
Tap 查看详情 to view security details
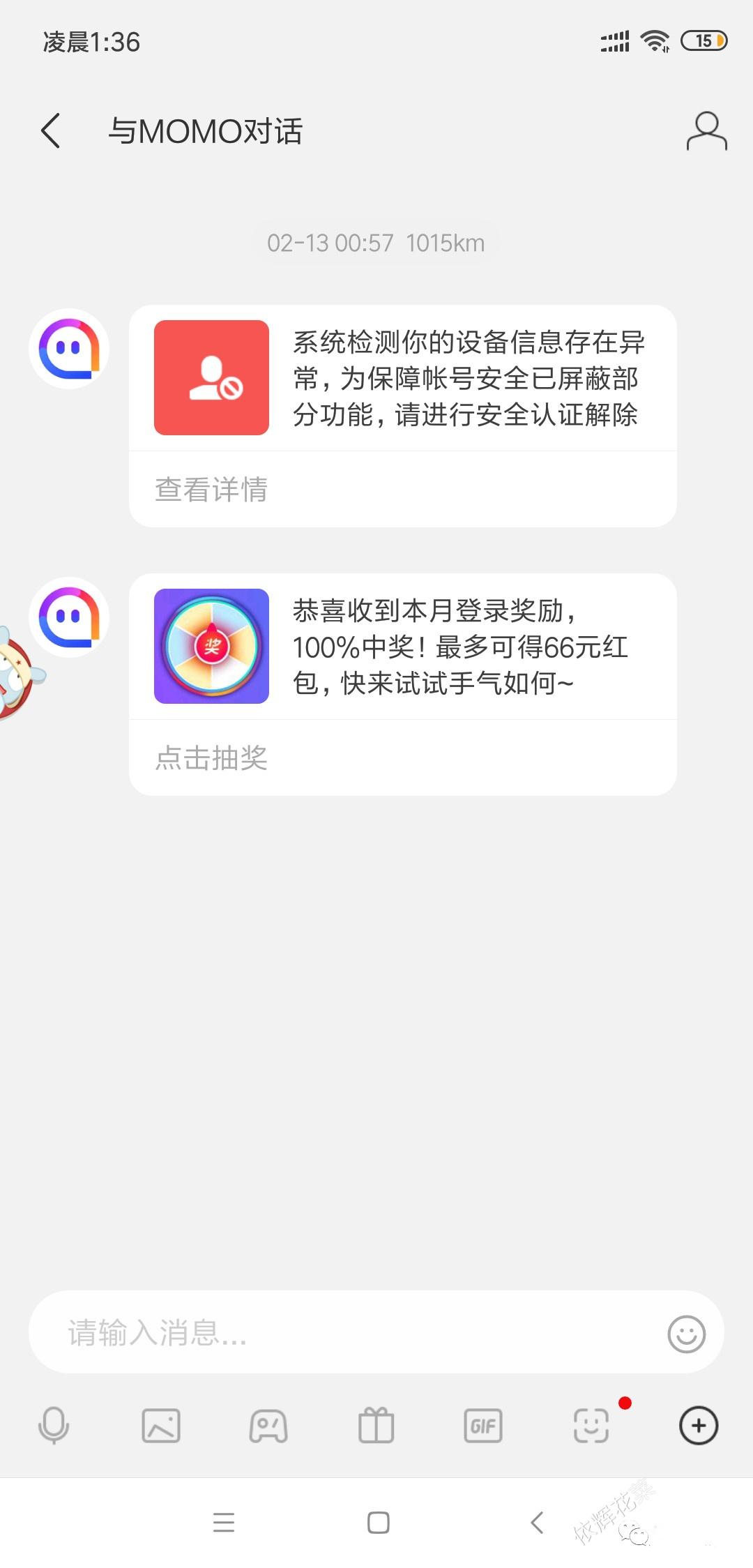pyautogui.click(x=211, y=490)
